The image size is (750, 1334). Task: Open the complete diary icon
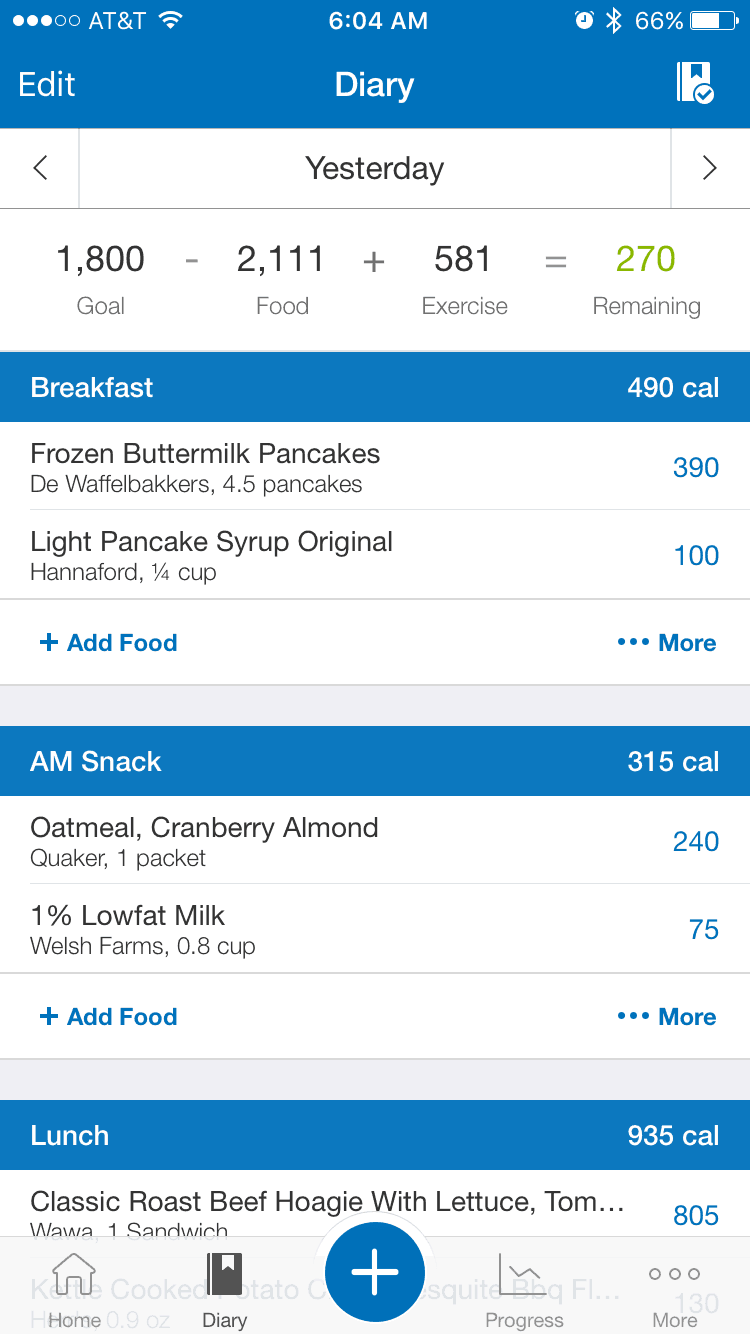pos(695,83)
